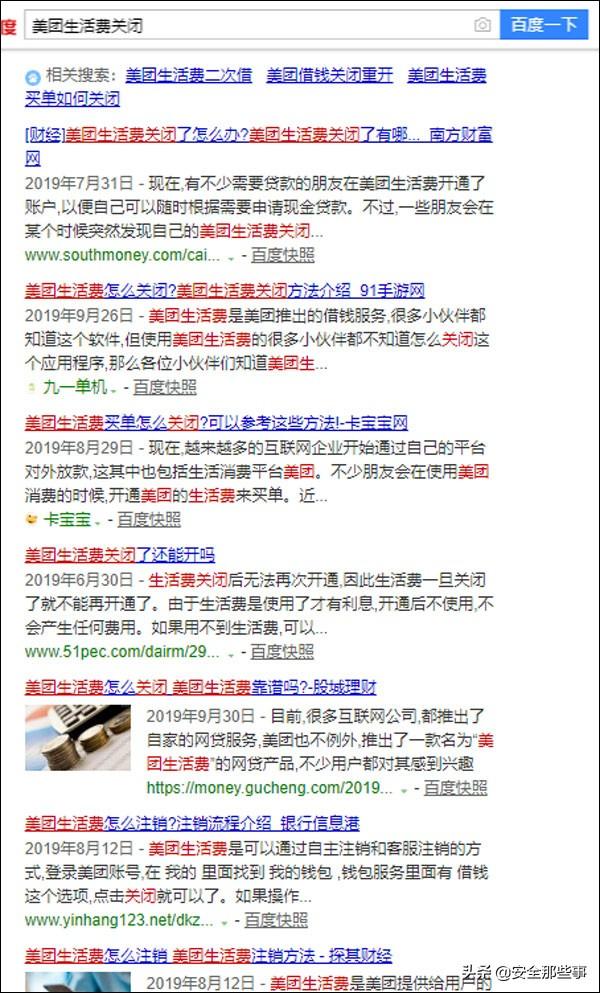
Task: Open the 股城理财 result 靠谱吗
Action: tap(200, 687)
